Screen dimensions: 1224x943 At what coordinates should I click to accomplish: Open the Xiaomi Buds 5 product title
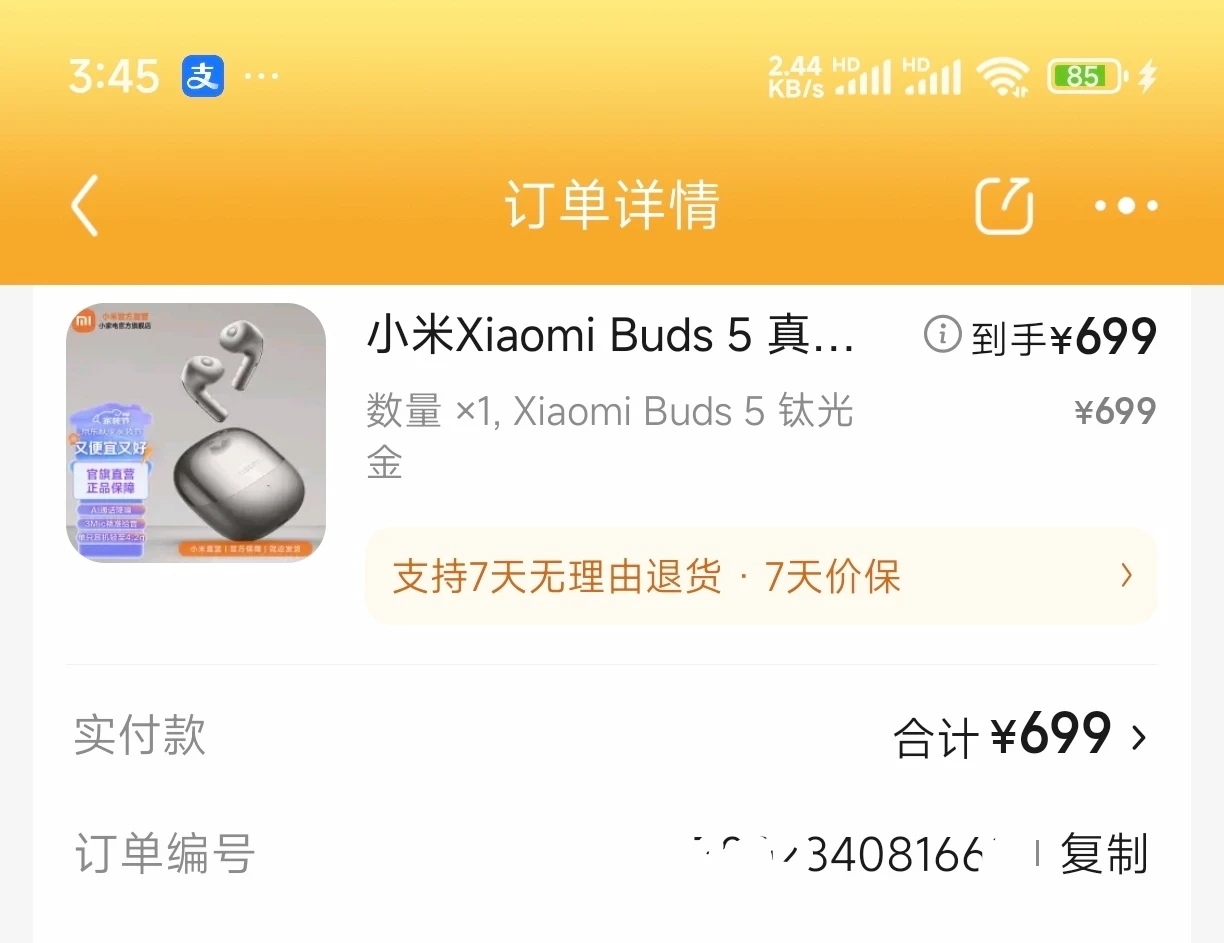[x=610, y=337]
